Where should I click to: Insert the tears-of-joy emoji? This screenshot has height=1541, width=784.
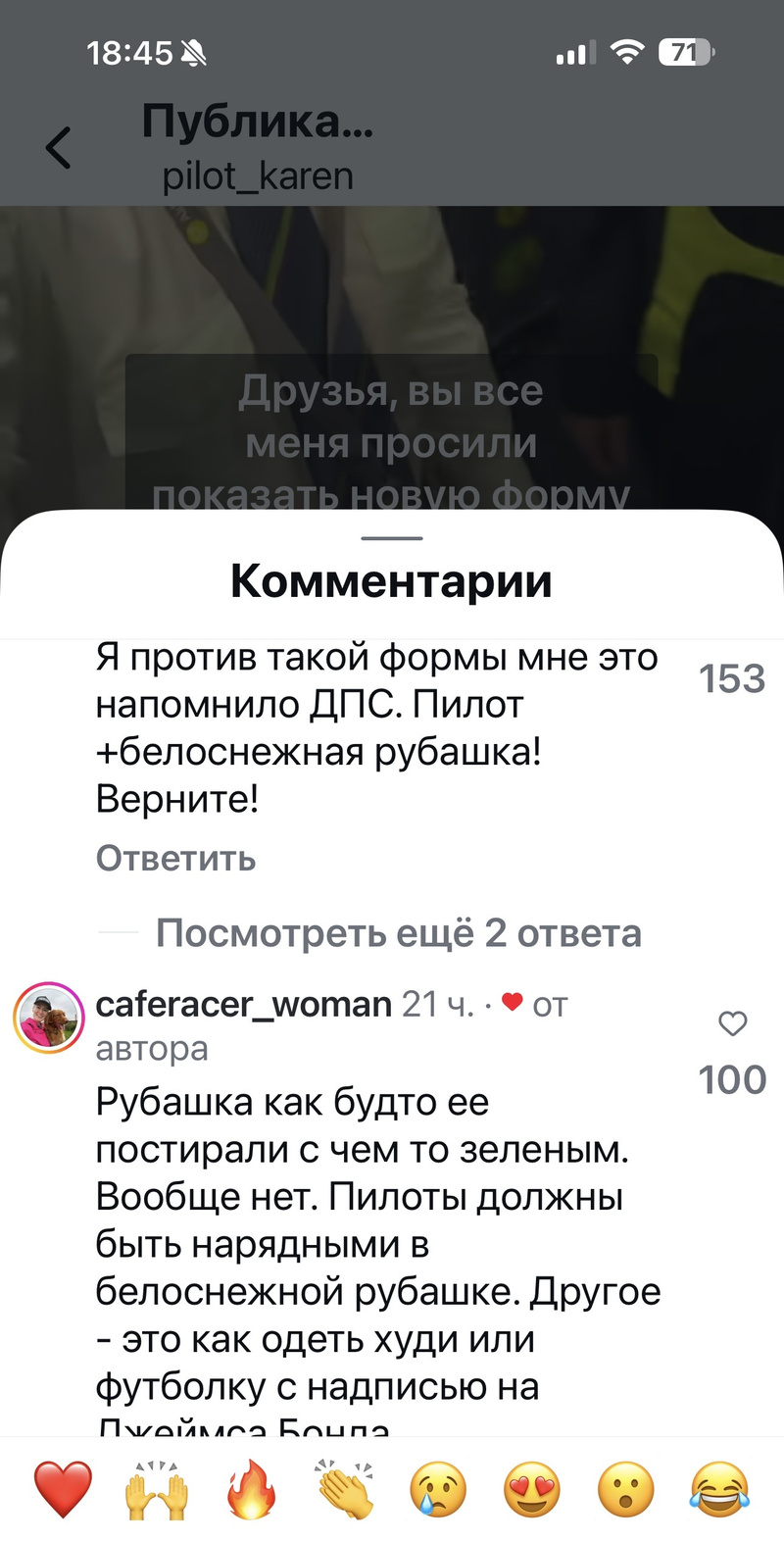coord(719,1489)
